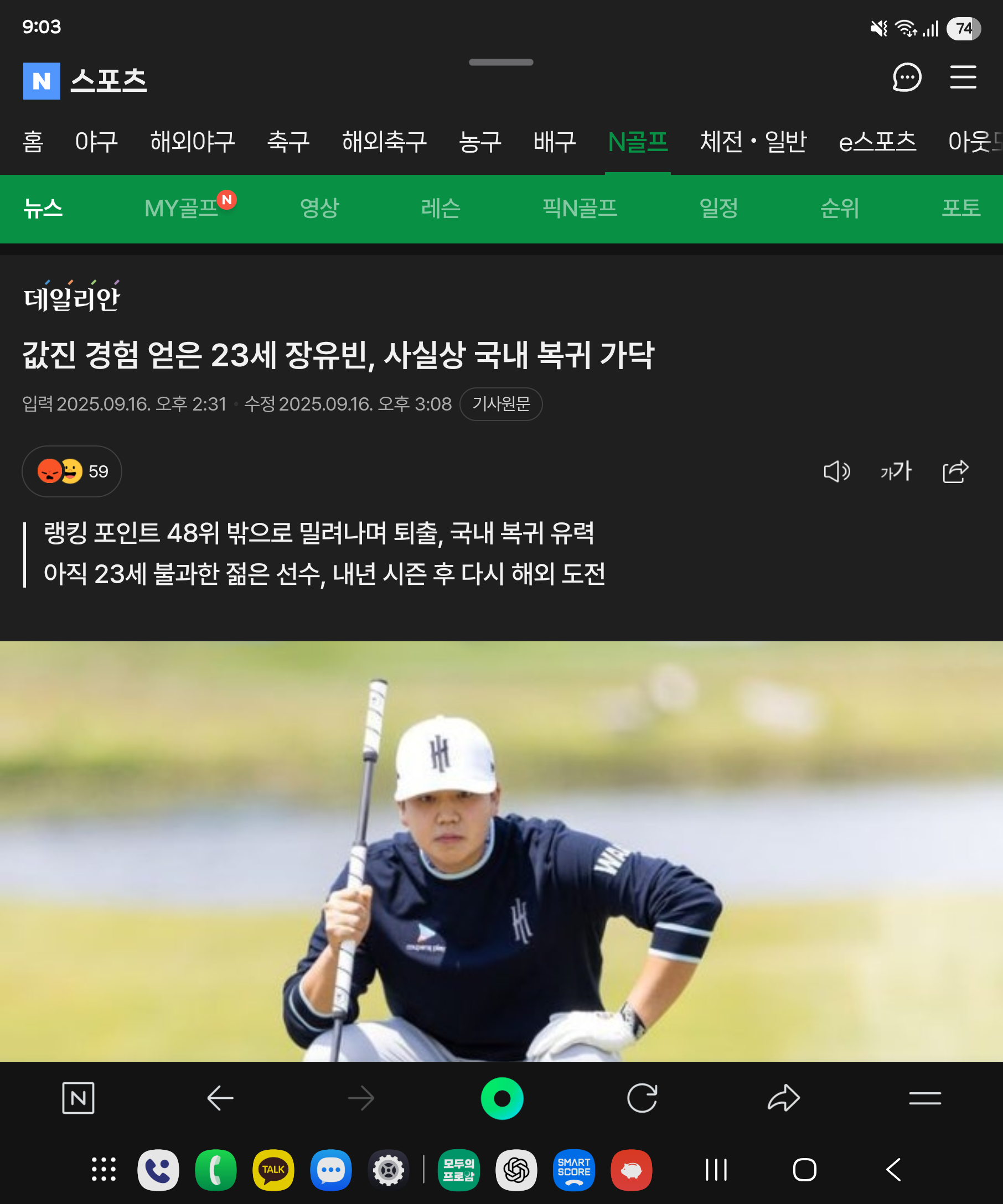Open the MY골프 sub-tab

tap(182, 208)
